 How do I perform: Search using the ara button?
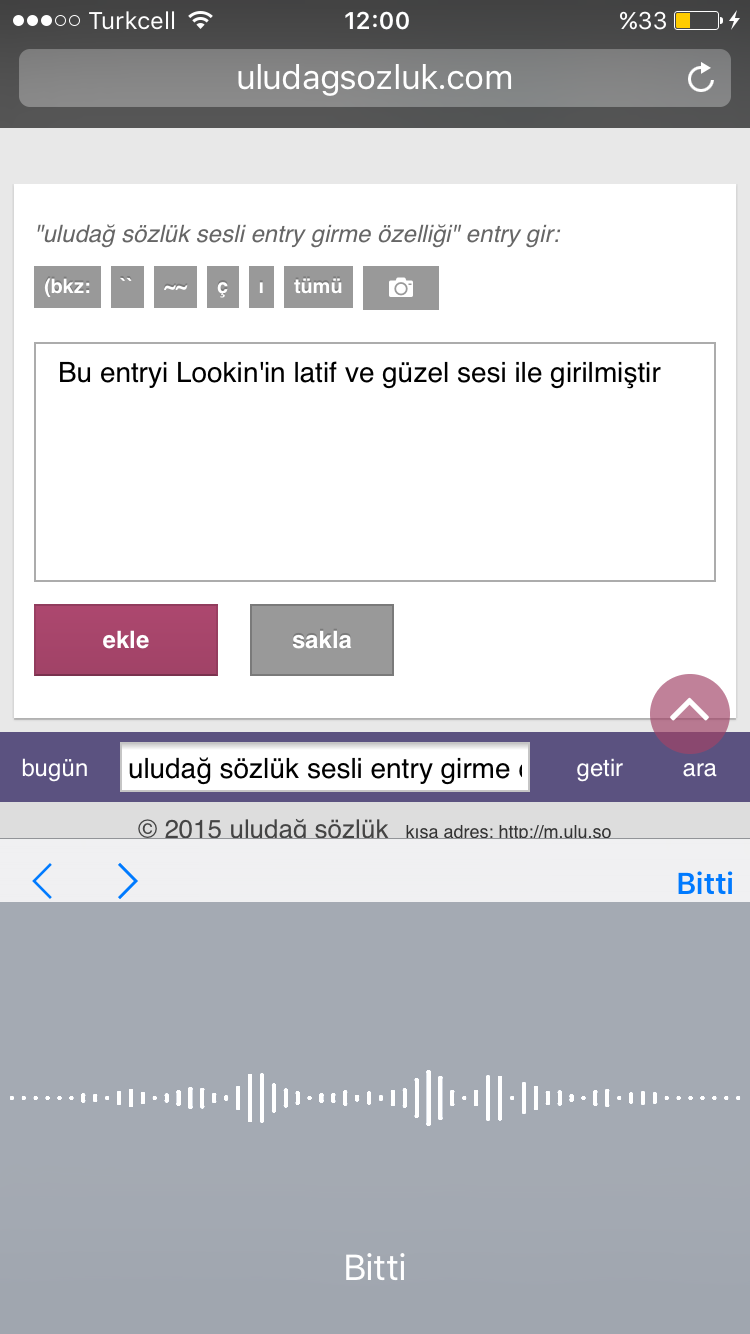coord(699,768)
